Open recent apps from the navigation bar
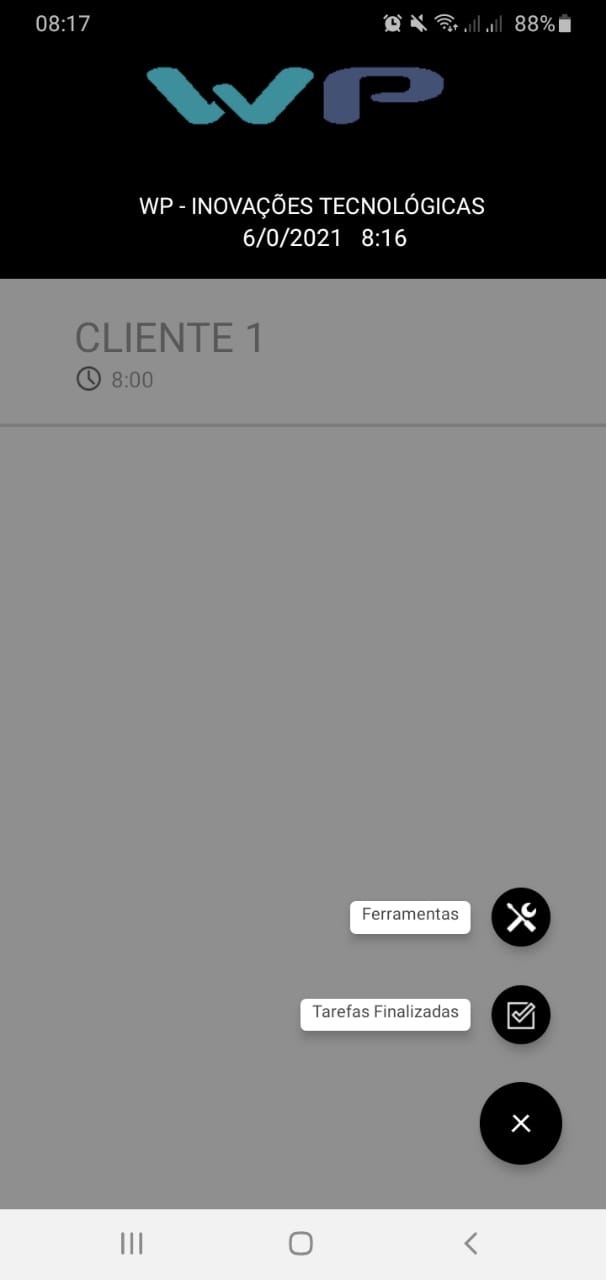This screenshot has width=606, height=1280. coord(131,1243)
